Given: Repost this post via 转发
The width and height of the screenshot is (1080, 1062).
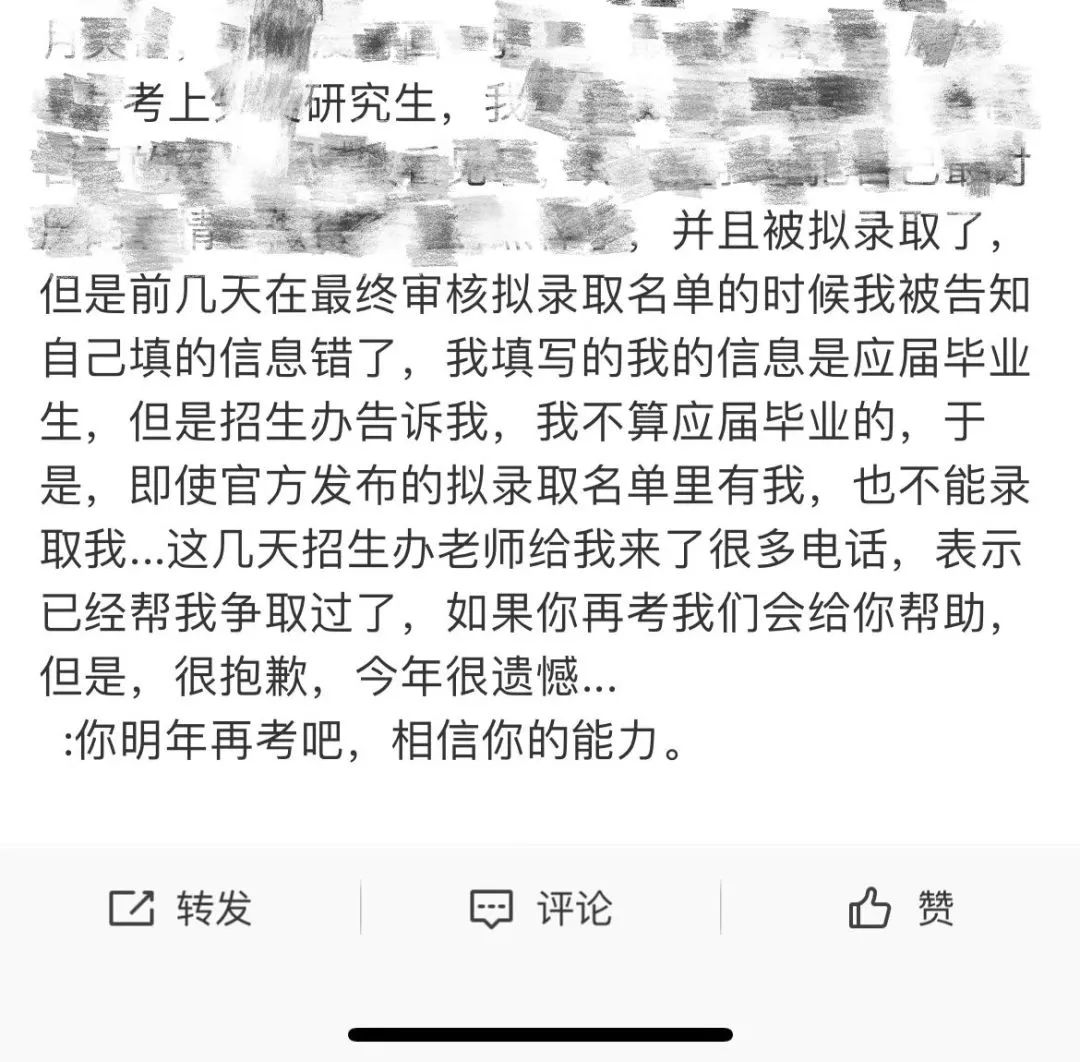Looking at the screenshot, I should (180, 908).
